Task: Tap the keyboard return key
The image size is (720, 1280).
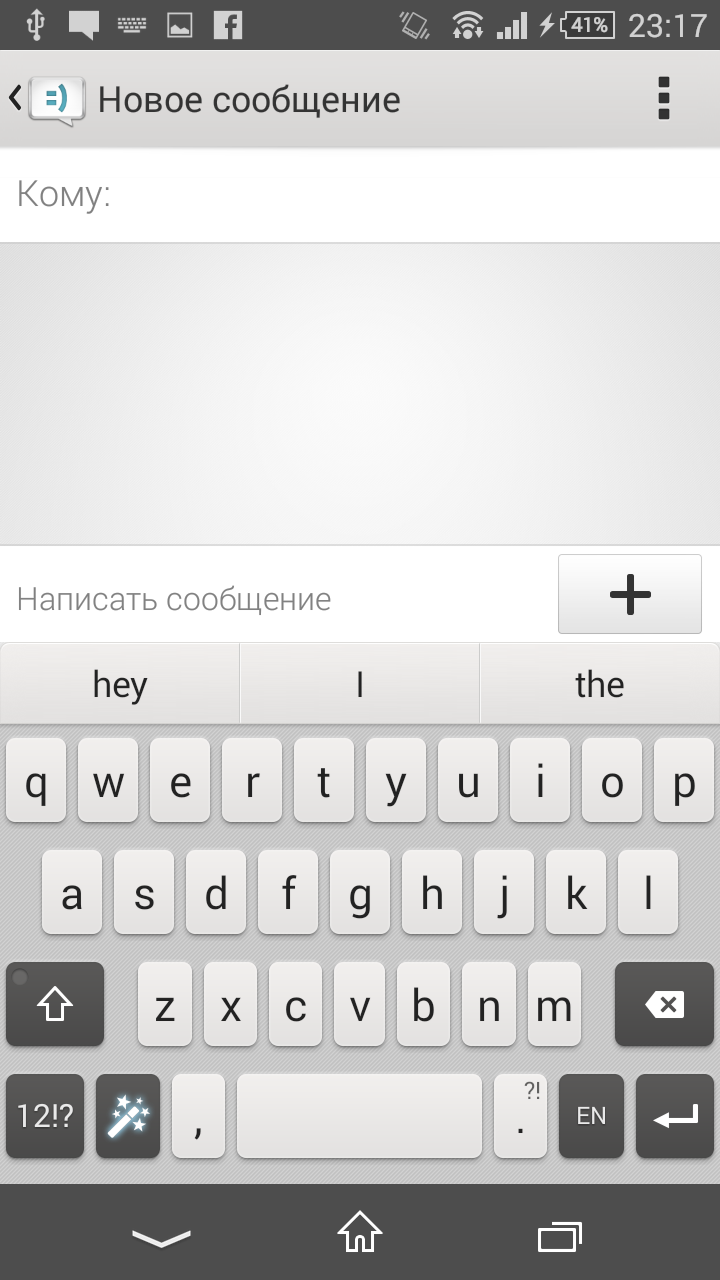Action: (x=674, y=1116)
